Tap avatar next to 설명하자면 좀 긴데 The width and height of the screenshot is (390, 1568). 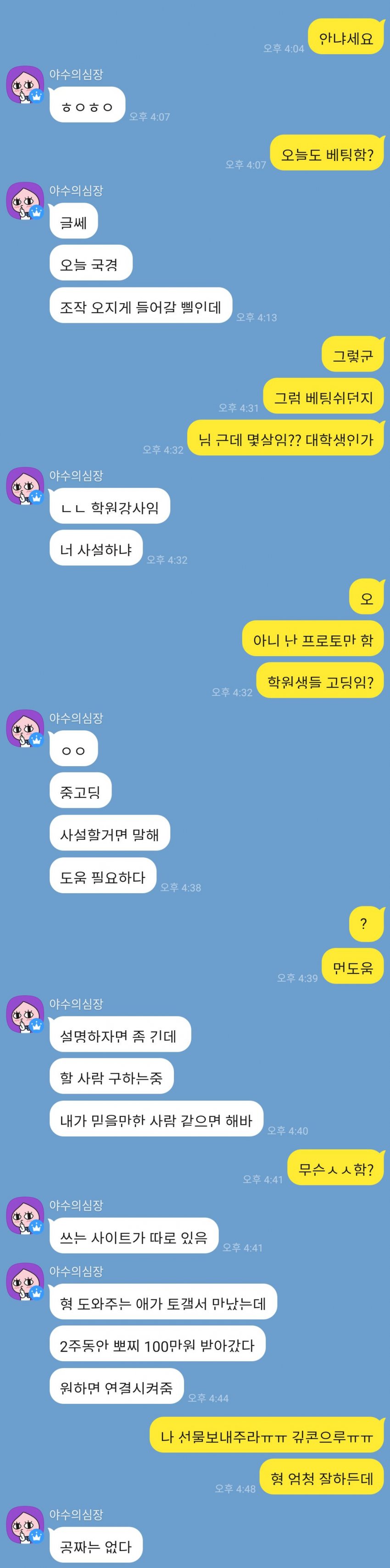click(x=24, y=1015)
